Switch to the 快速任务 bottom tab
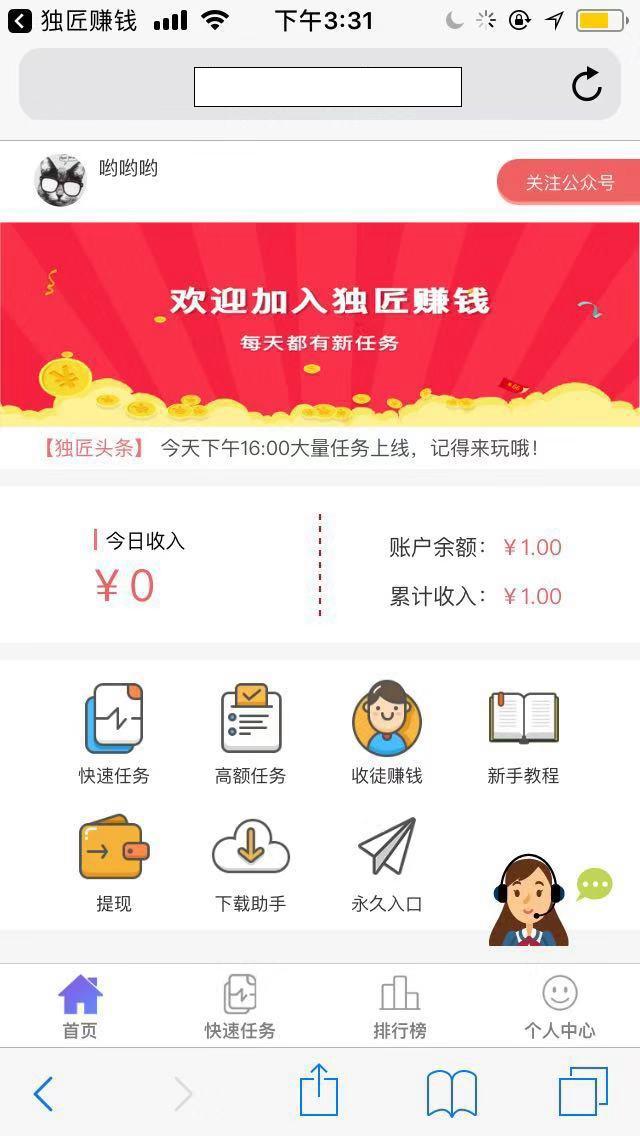Viewport: 640px width, 1136px height. pos(240,1006)
